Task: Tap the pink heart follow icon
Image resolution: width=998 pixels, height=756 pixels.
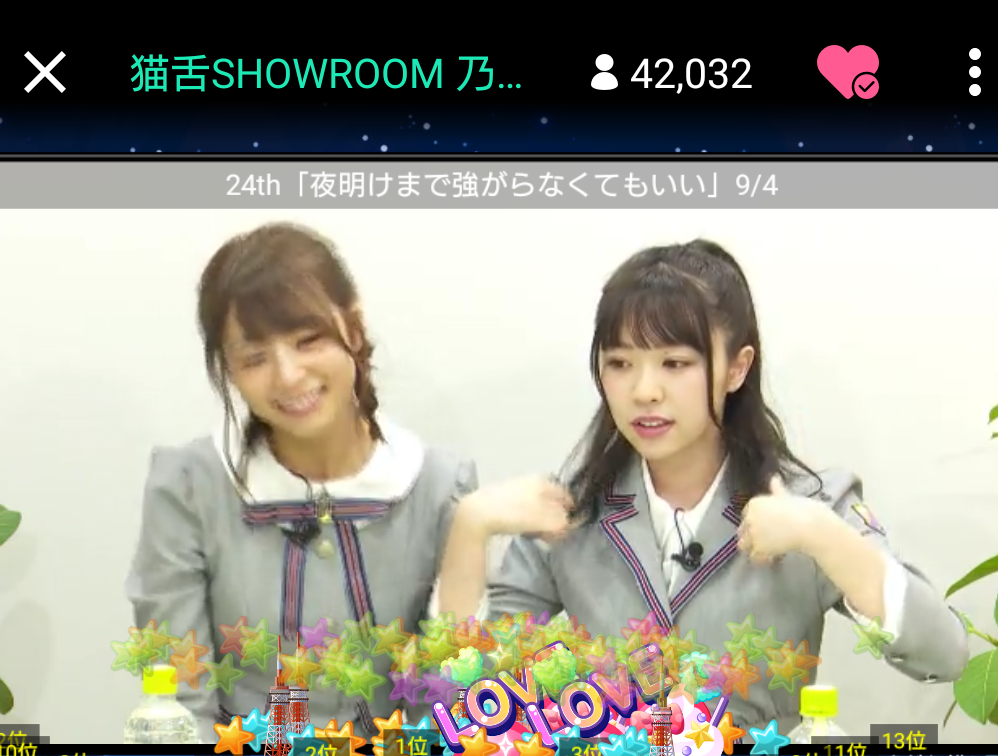Action: (847, 73)
